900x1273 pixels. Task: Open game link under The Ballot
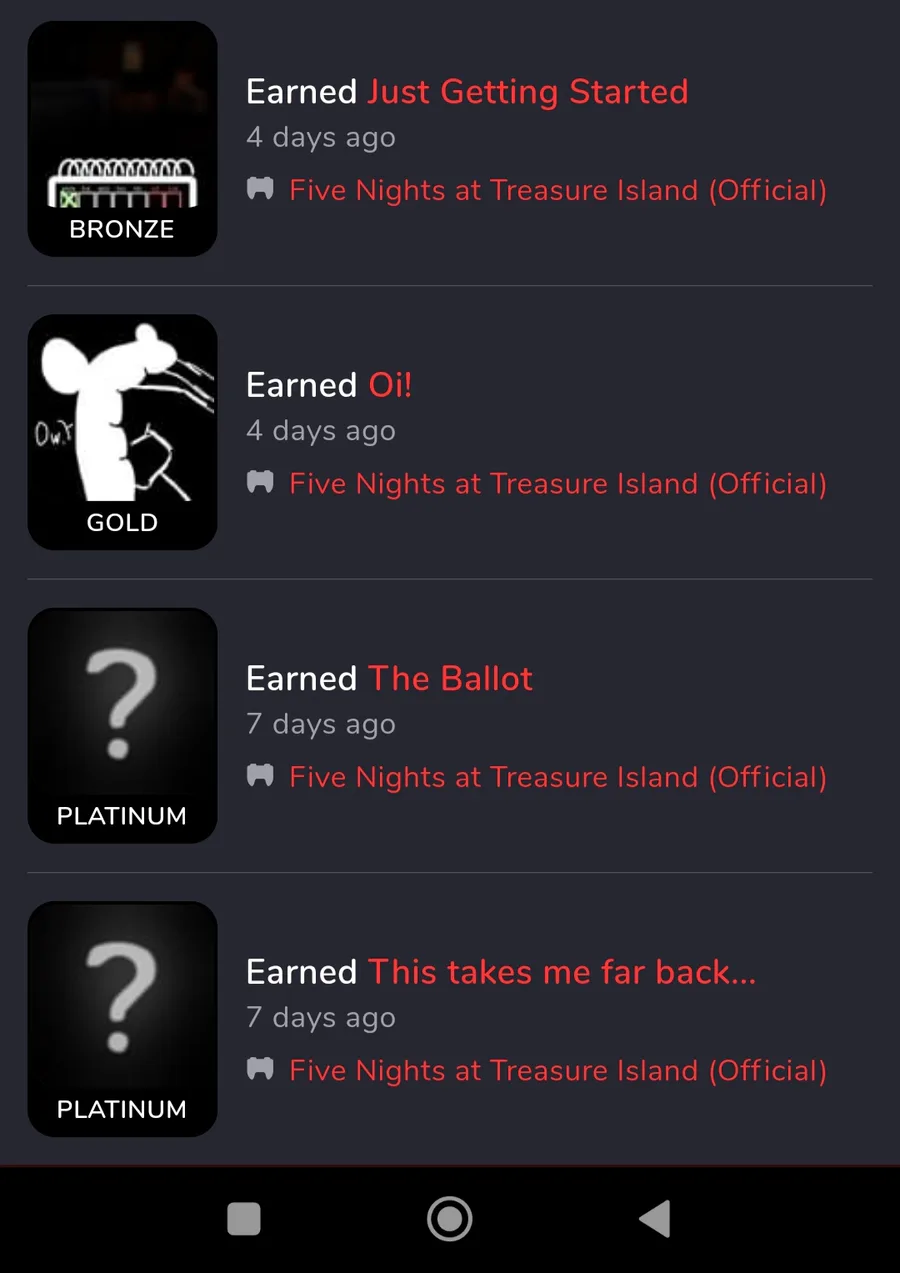558,777
